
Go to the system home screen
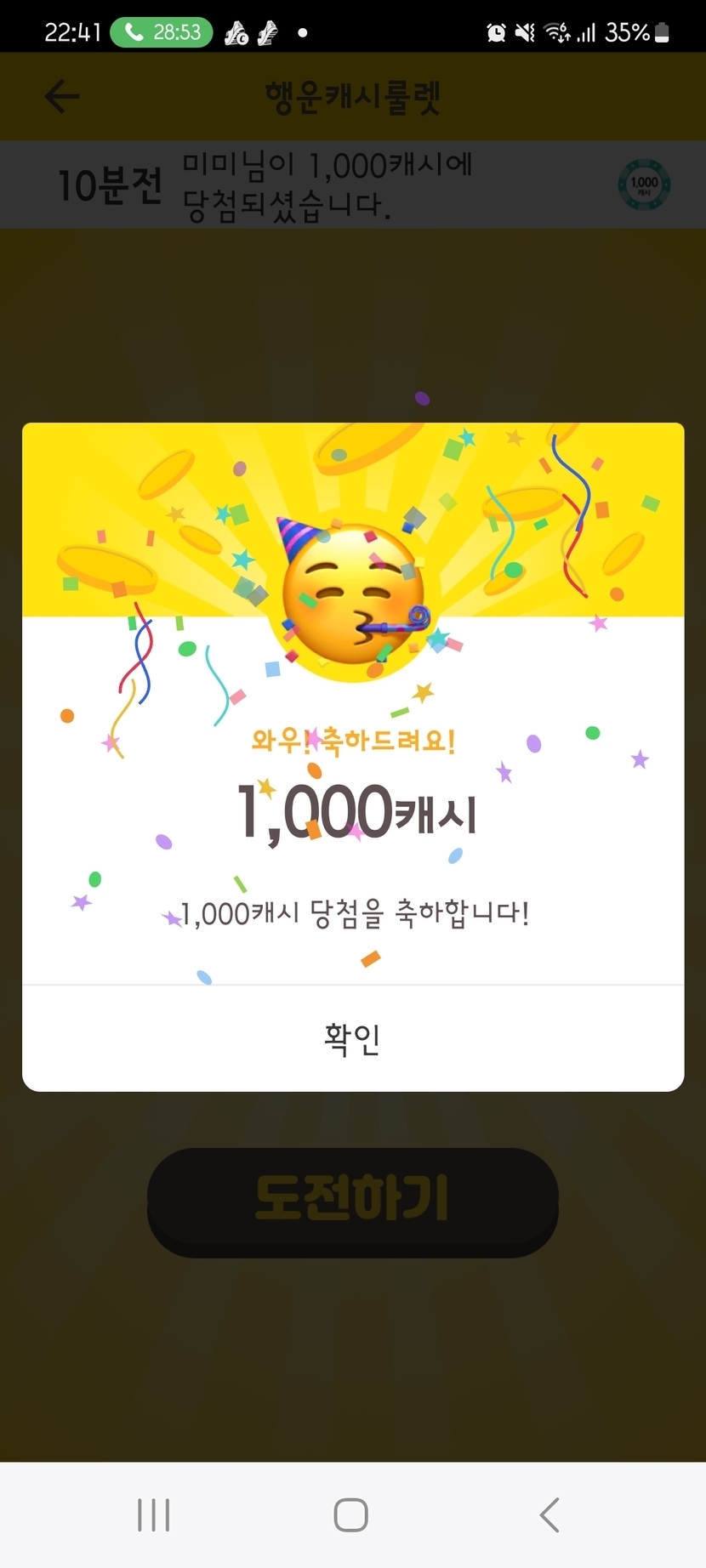pyautogui.click(x=351, y=1515)
